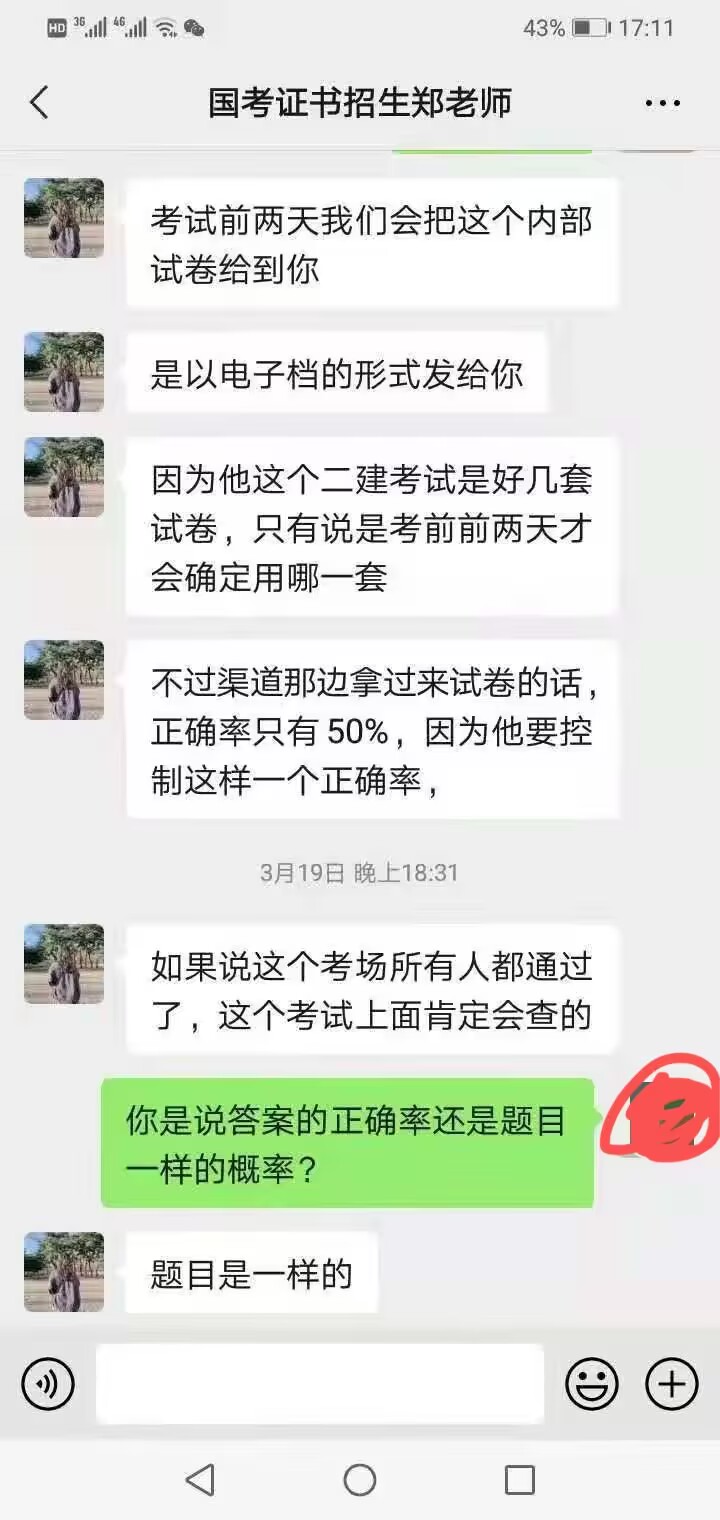Open sender's avatar beside '是以电子档的形式发给你'
Screen dimensions: 720x1520
pyautogui.click(x=64, y=372)
